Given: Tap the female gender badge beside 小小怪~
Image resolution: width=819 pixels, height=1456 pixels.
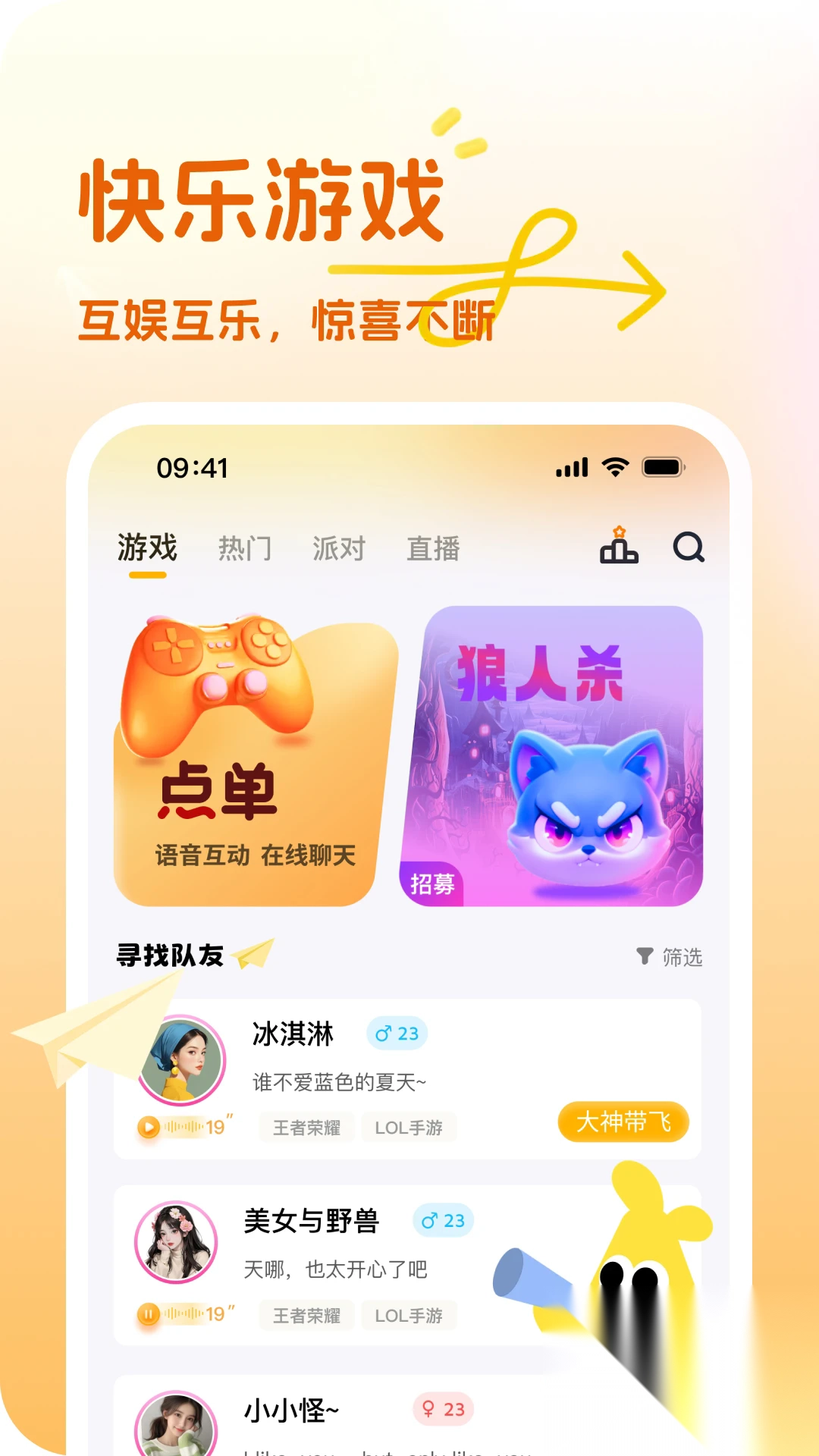Looking at the screenshot, I should click(x=441, y=1407).
